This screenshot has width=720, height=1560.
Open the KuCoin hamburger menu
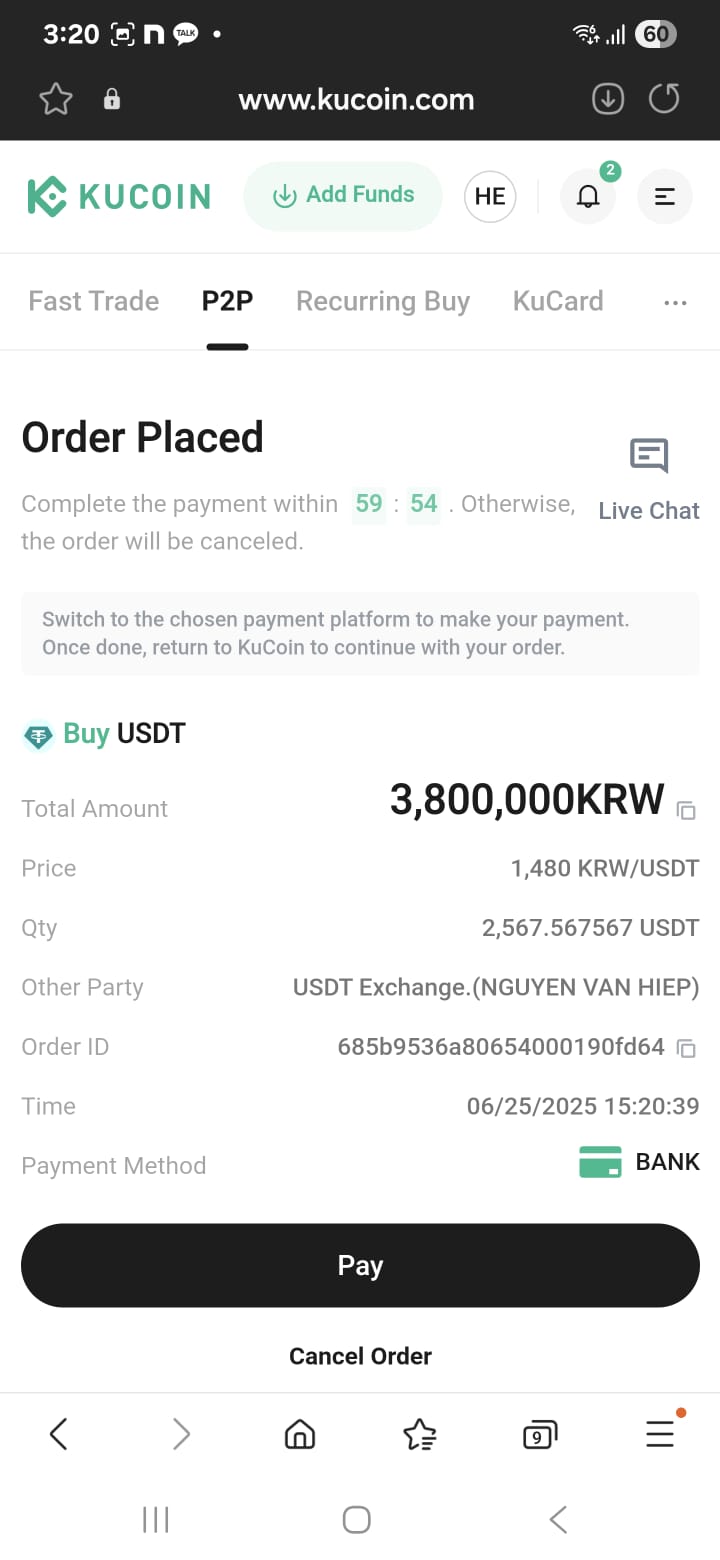tap(665, 196)
